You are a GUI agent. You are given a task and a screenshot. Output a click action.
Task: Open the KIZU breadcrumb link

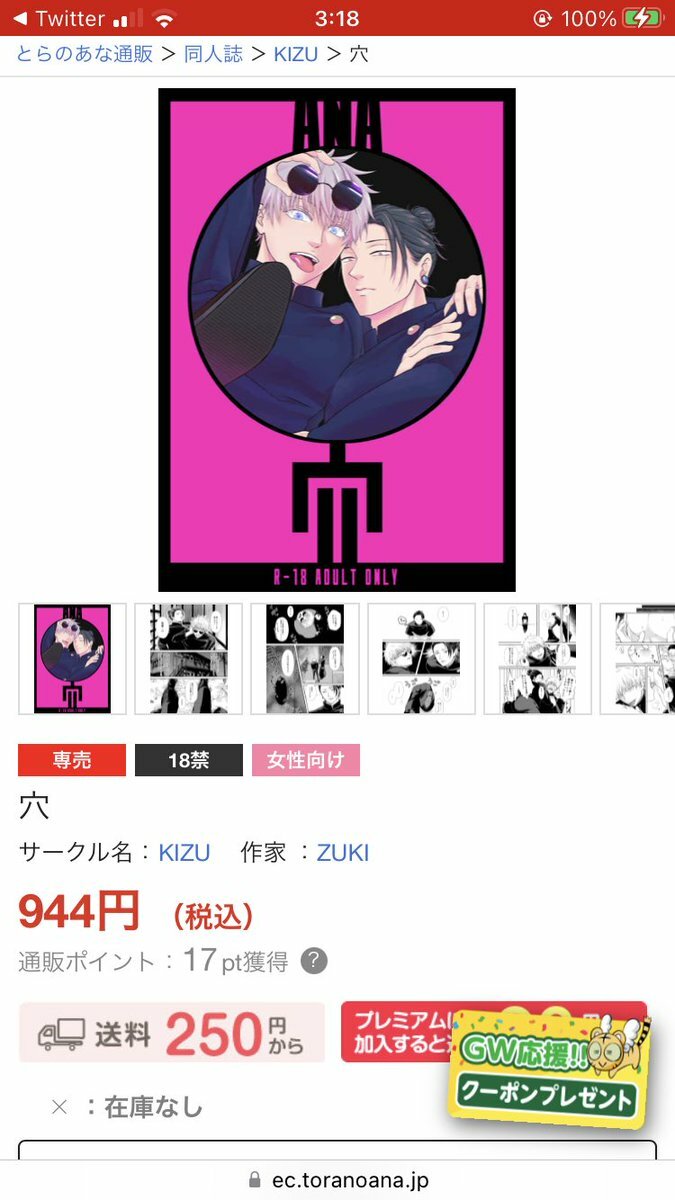pos(296,54)
